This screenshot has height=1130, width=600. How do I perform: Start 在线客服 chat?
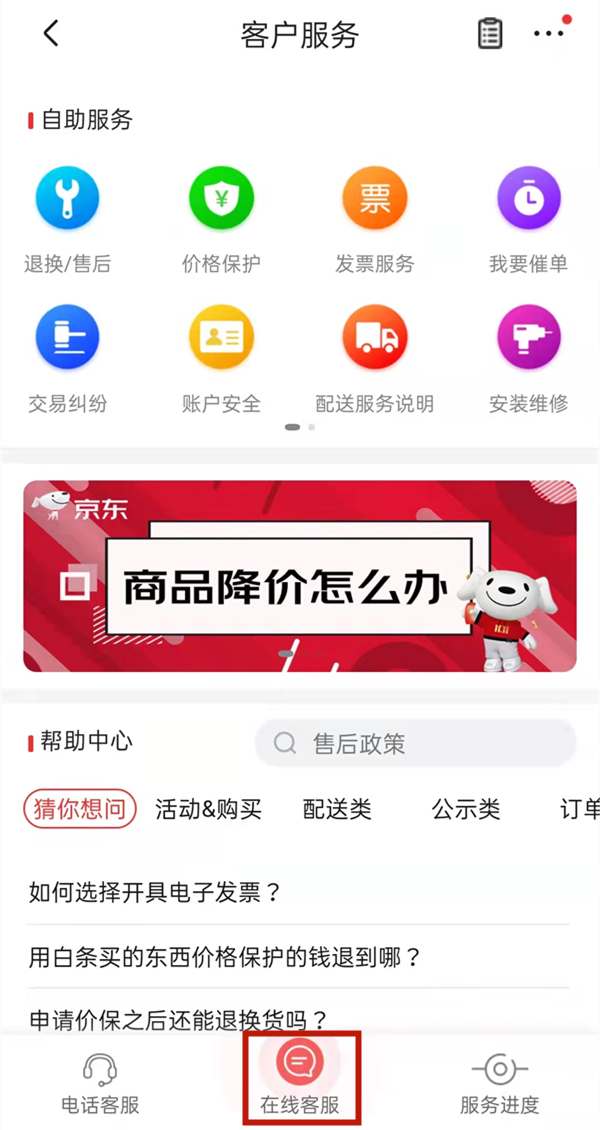tap(300, 1078)
